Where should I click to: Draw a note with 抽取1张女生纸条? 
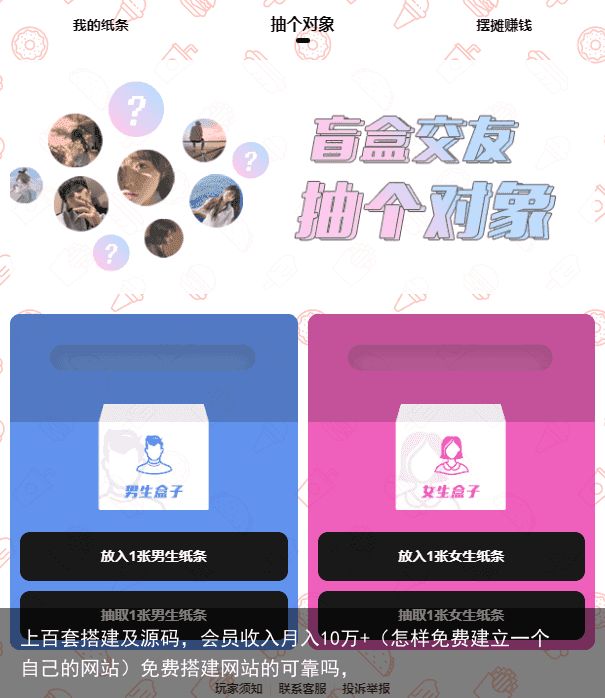451,614
